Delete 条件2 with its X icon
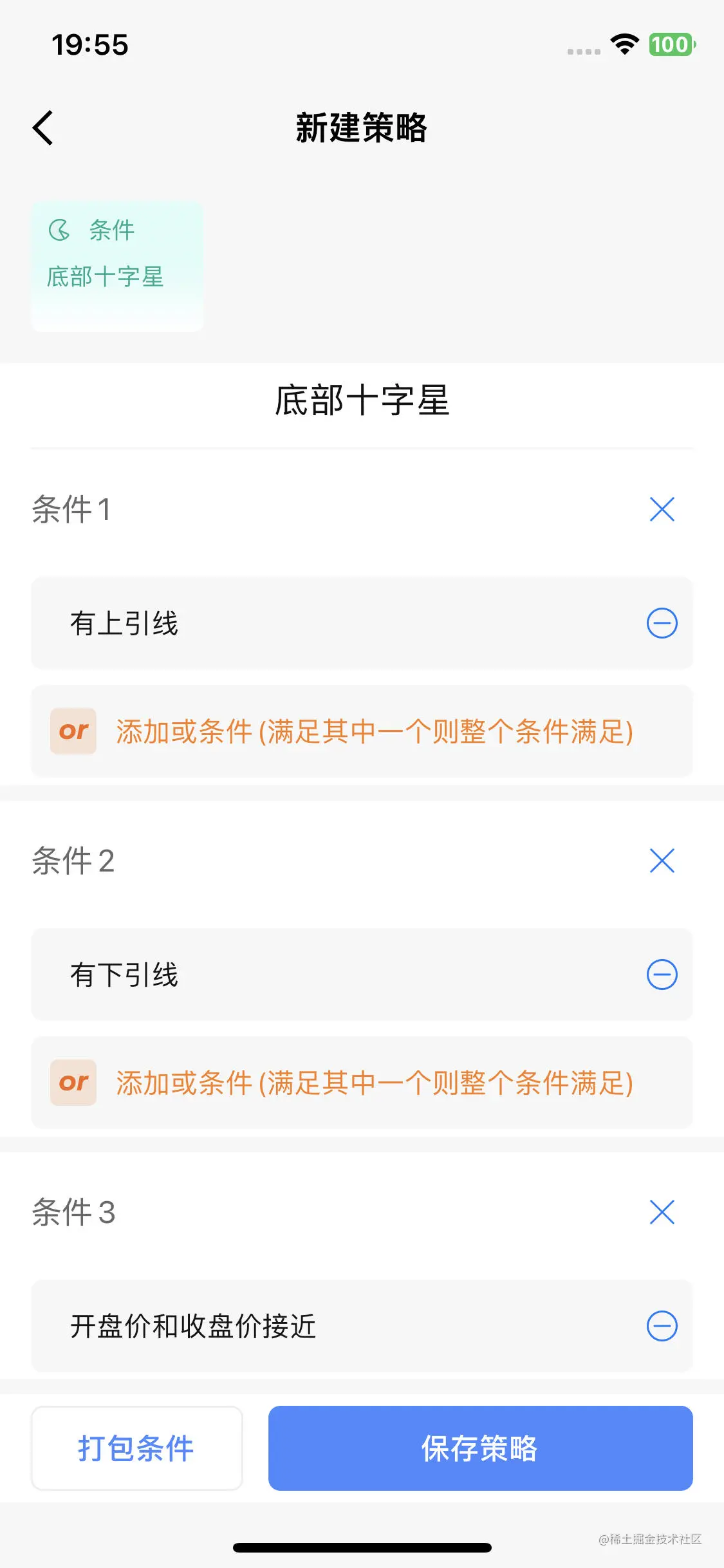The height and width of the screenshot is (1568, 724). [662, 861]
